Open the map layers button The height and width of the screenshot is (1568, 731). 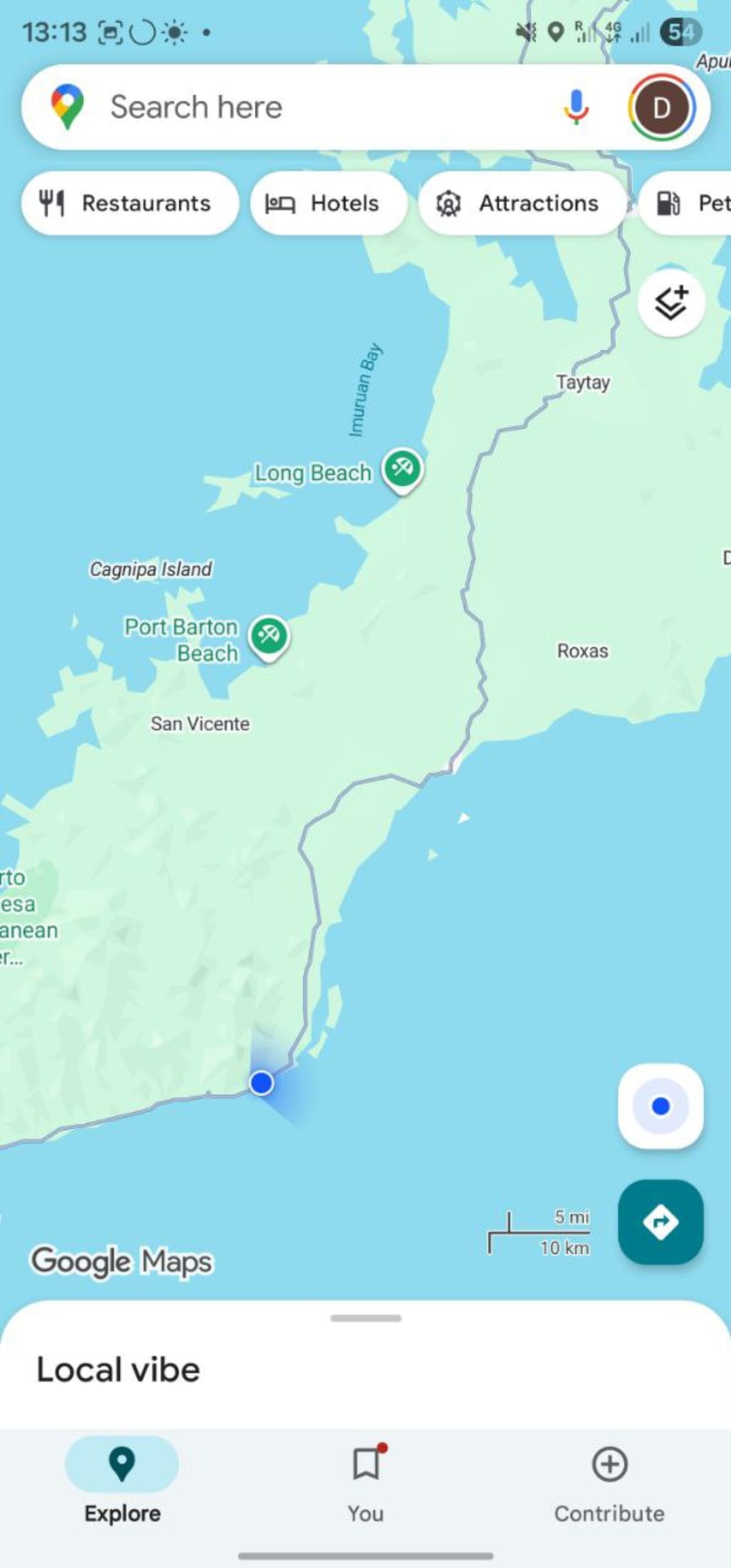tap(671, 303)
